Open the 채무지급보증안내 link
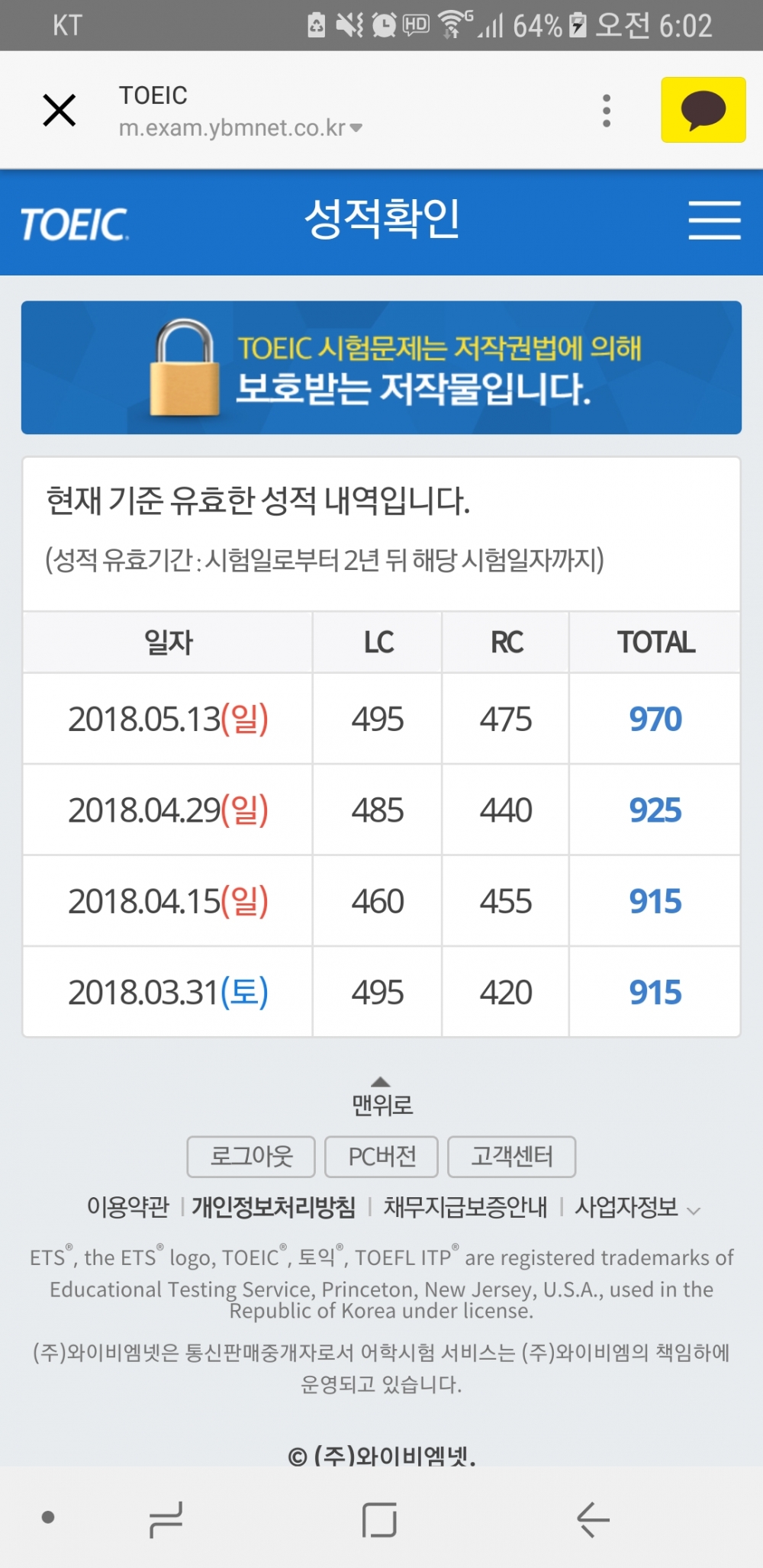Image resolution: width=763 pixels, height=1568 pixels. point(465,1207)
